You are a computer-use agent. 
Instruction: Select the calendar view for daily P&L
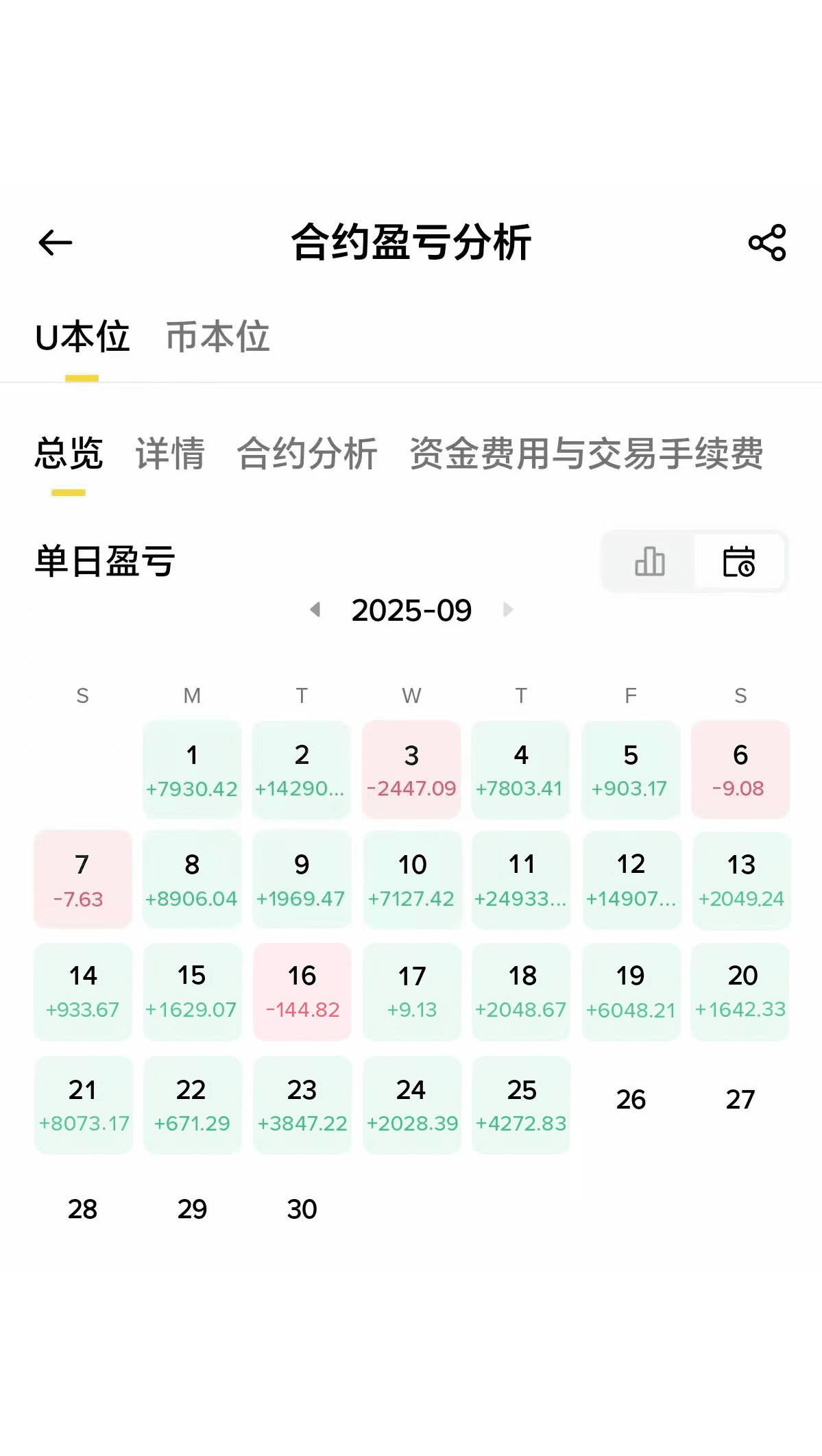pyautogui.click(x=739, y=562)
